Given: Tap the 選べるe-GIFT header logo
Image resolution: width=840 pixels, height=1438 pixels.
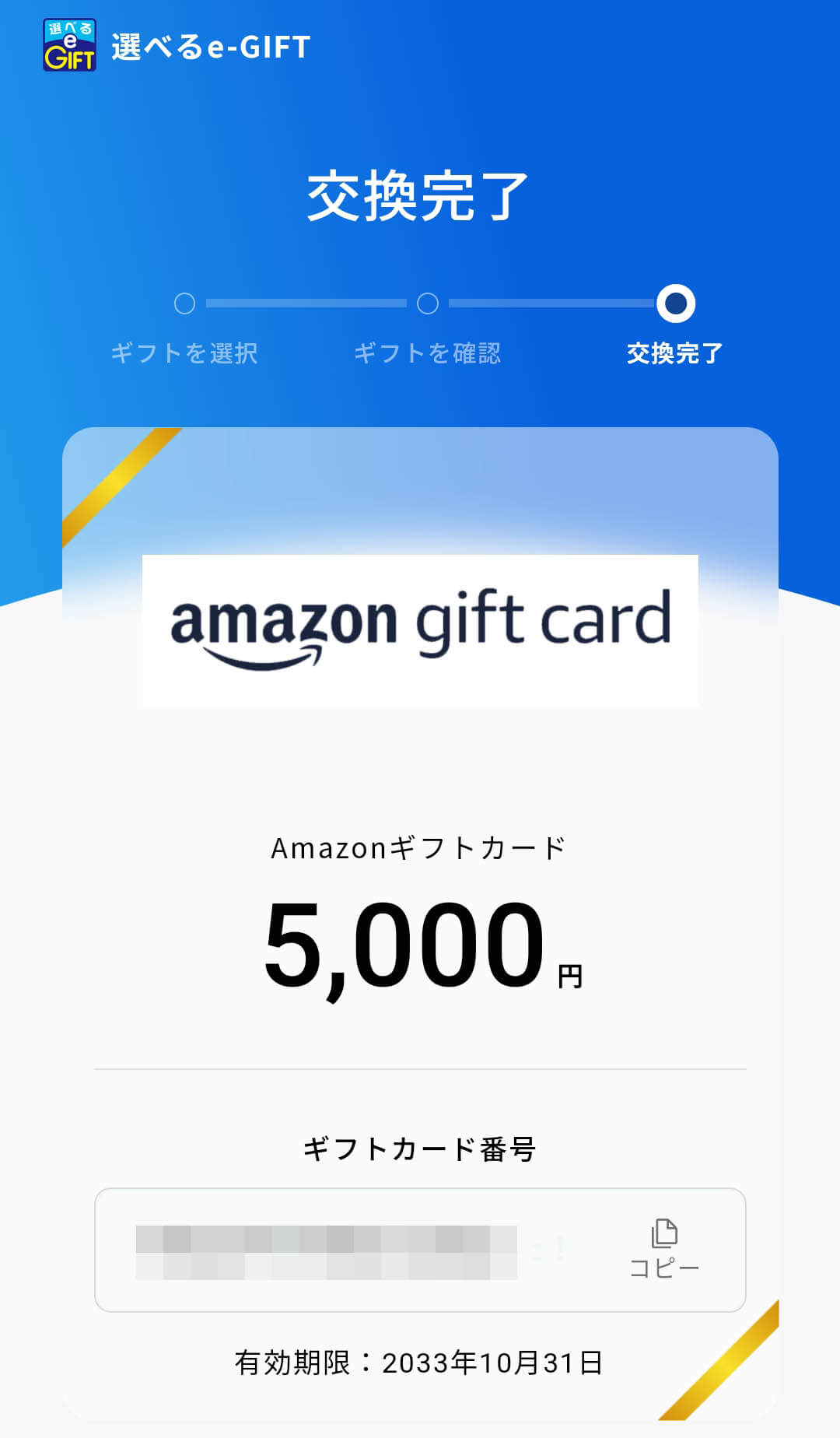Looking at the screenshot, I should click(x=177, y=46).
